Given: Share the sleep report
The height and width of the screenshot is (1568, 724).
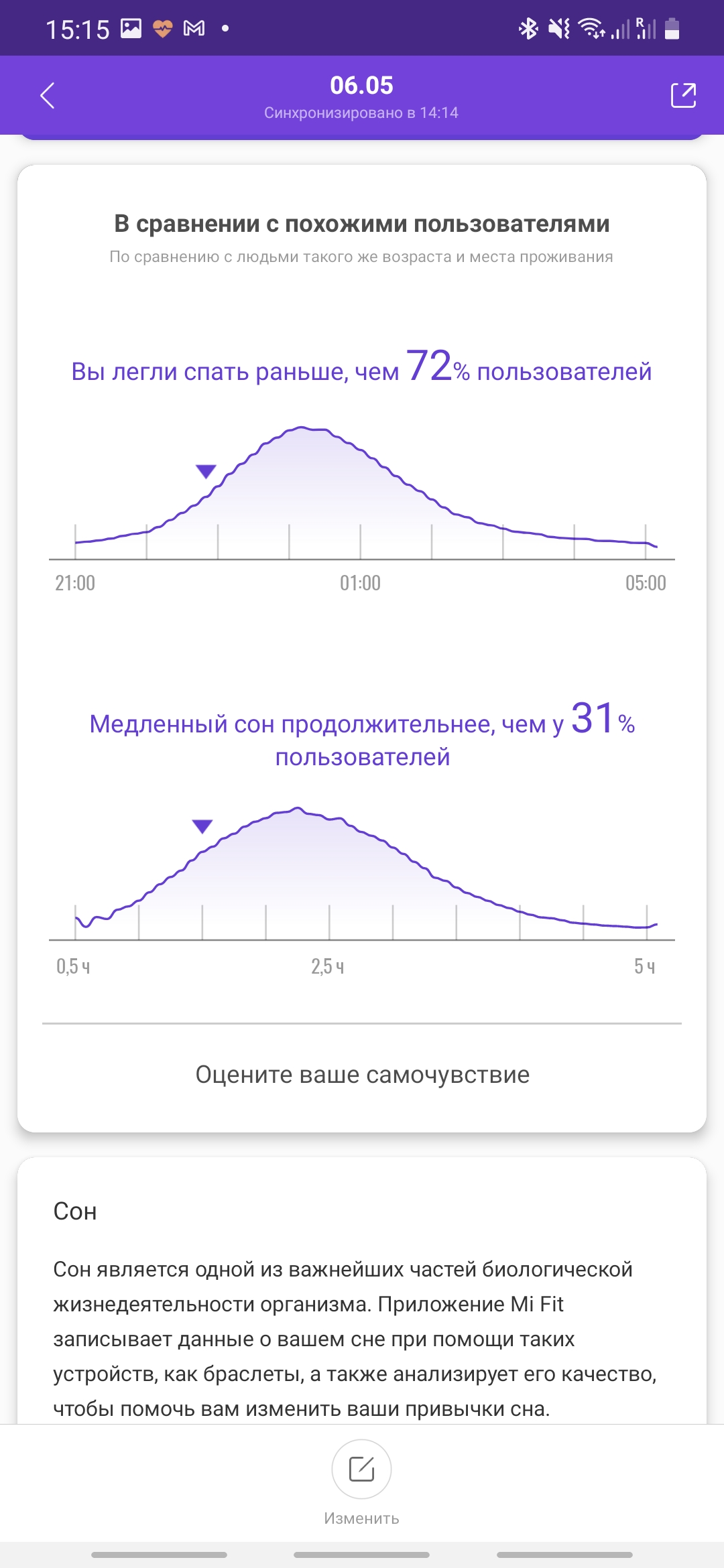Looking at the screenshot, I should point(683,96).
